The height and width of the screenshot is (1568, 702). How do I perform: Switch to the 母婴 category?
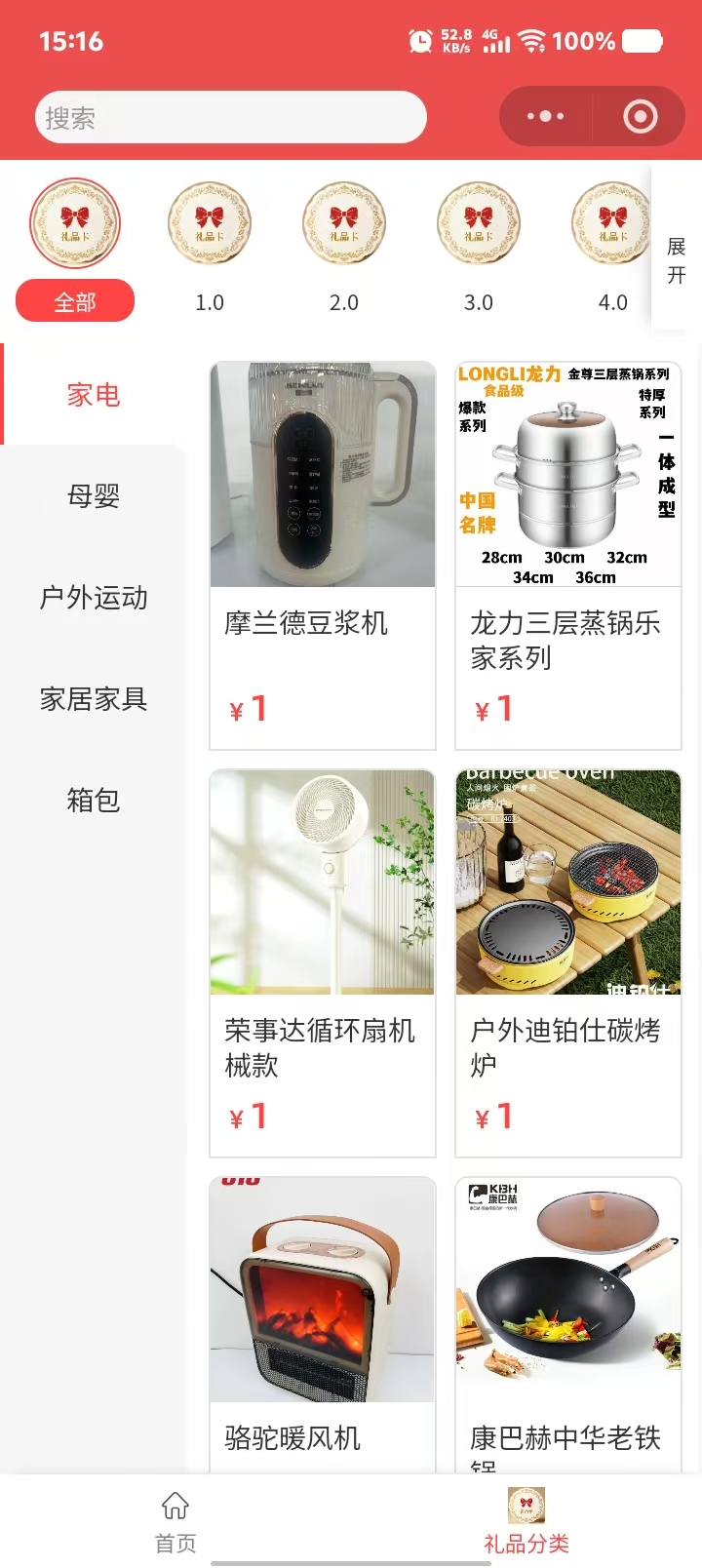[94, 496]
